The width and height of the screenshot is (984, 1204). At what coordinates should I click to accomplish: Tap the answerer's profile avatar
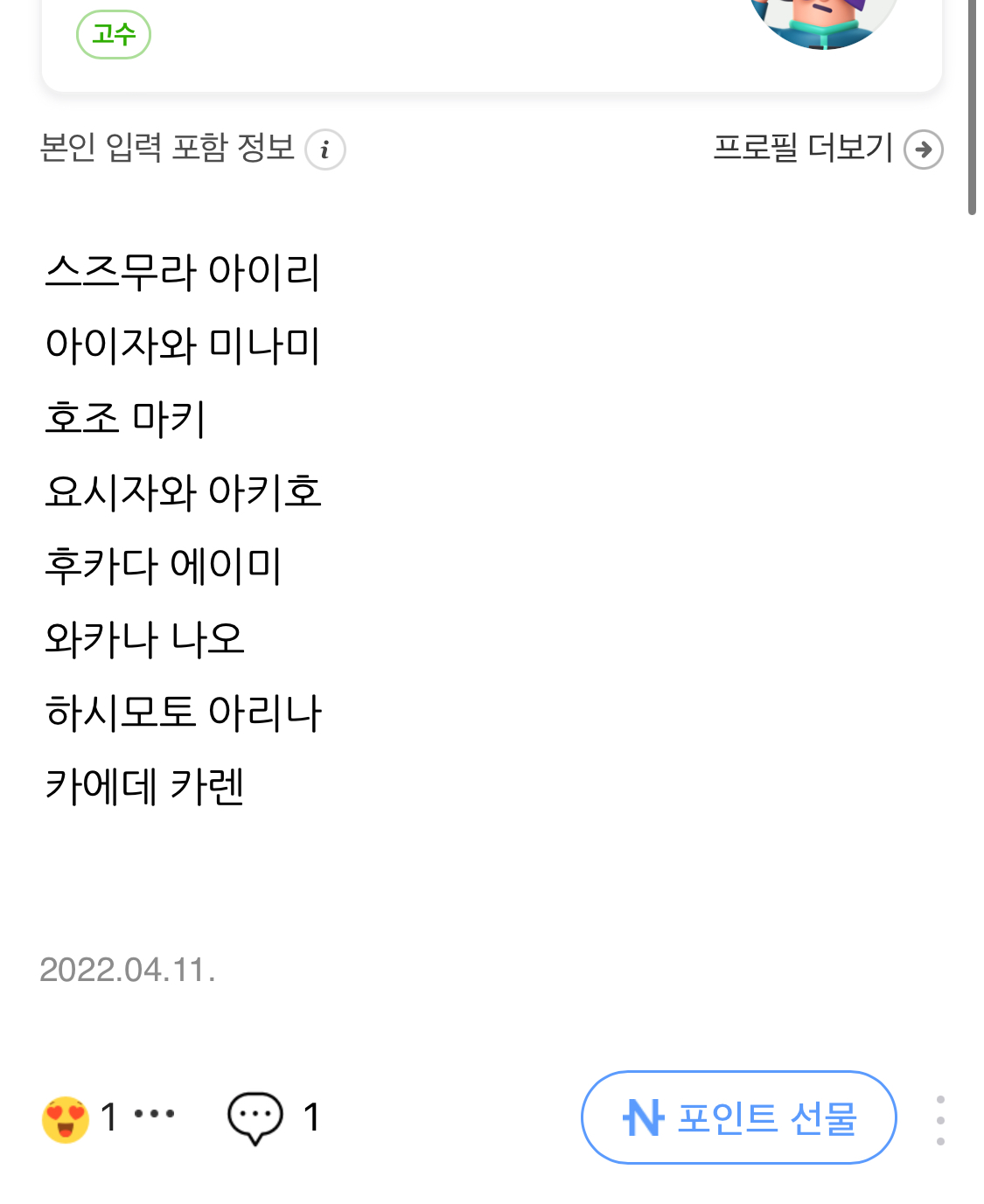[823, 19]
